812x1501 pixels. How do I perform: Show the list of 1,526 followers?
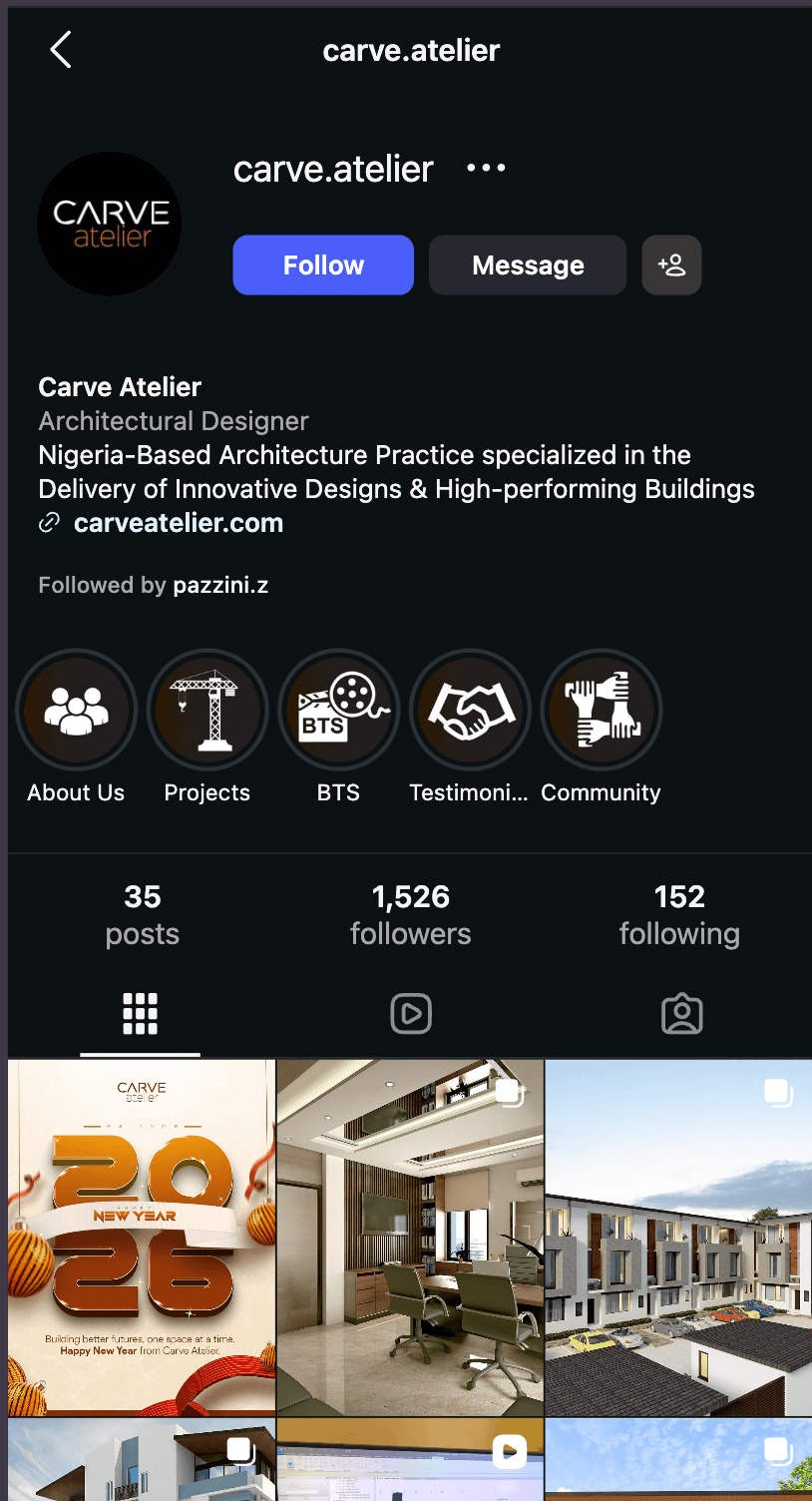[411, 914]
